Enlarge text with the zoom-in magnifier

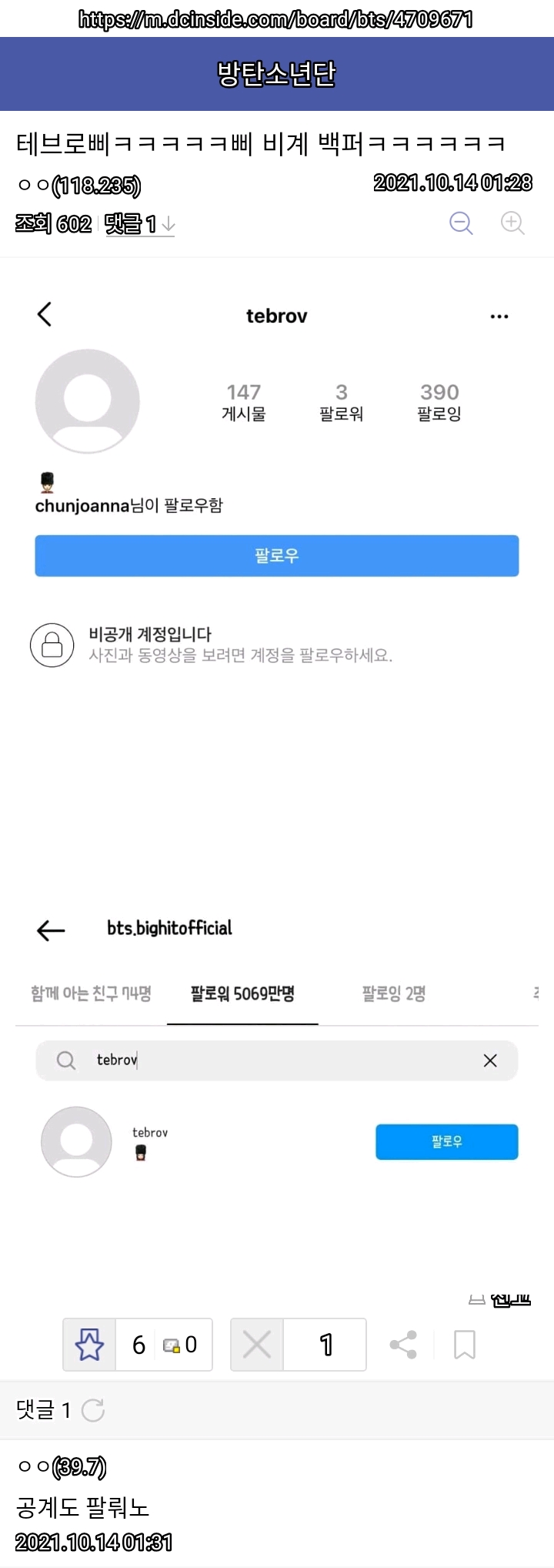coord(512,223)
